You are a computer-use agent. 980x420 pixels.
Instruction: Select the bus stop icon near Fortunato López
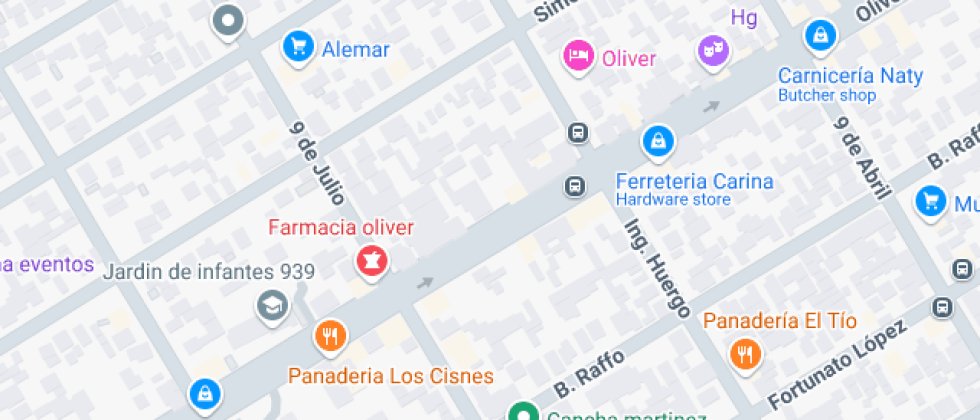(942, 308)
